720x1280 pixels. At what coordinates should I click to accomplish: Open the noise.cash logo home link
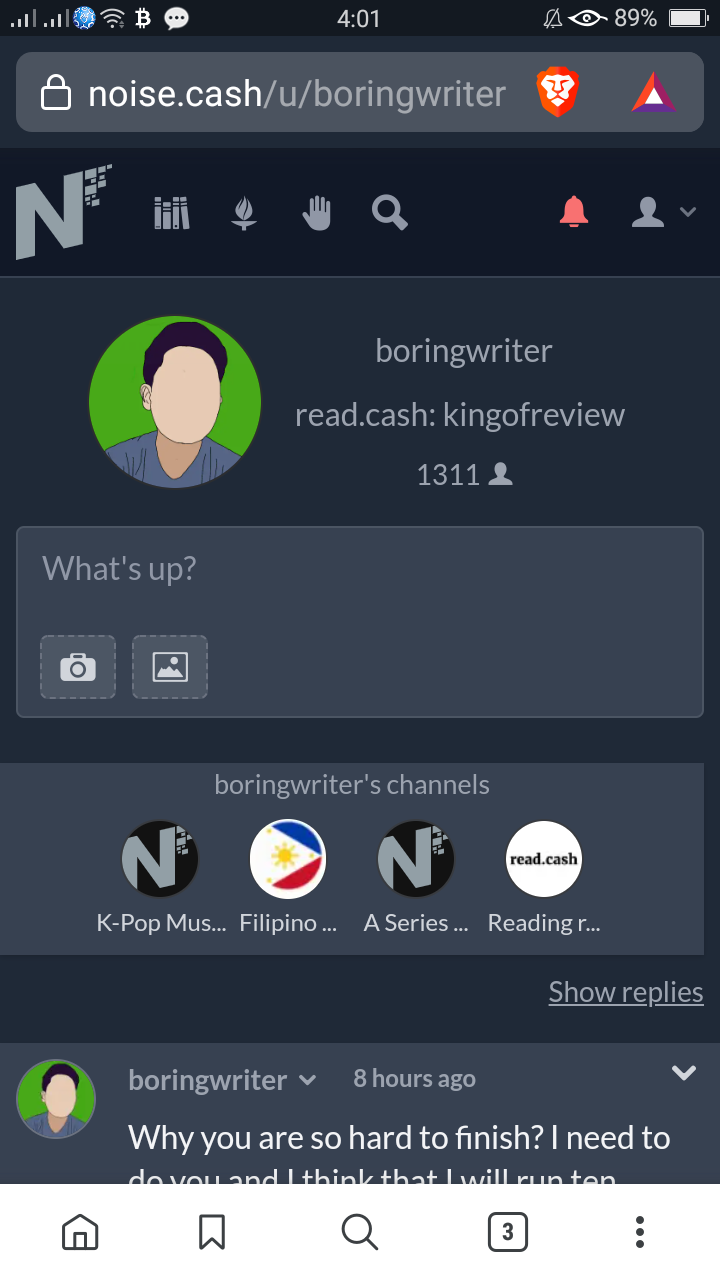tap(63, 211)
